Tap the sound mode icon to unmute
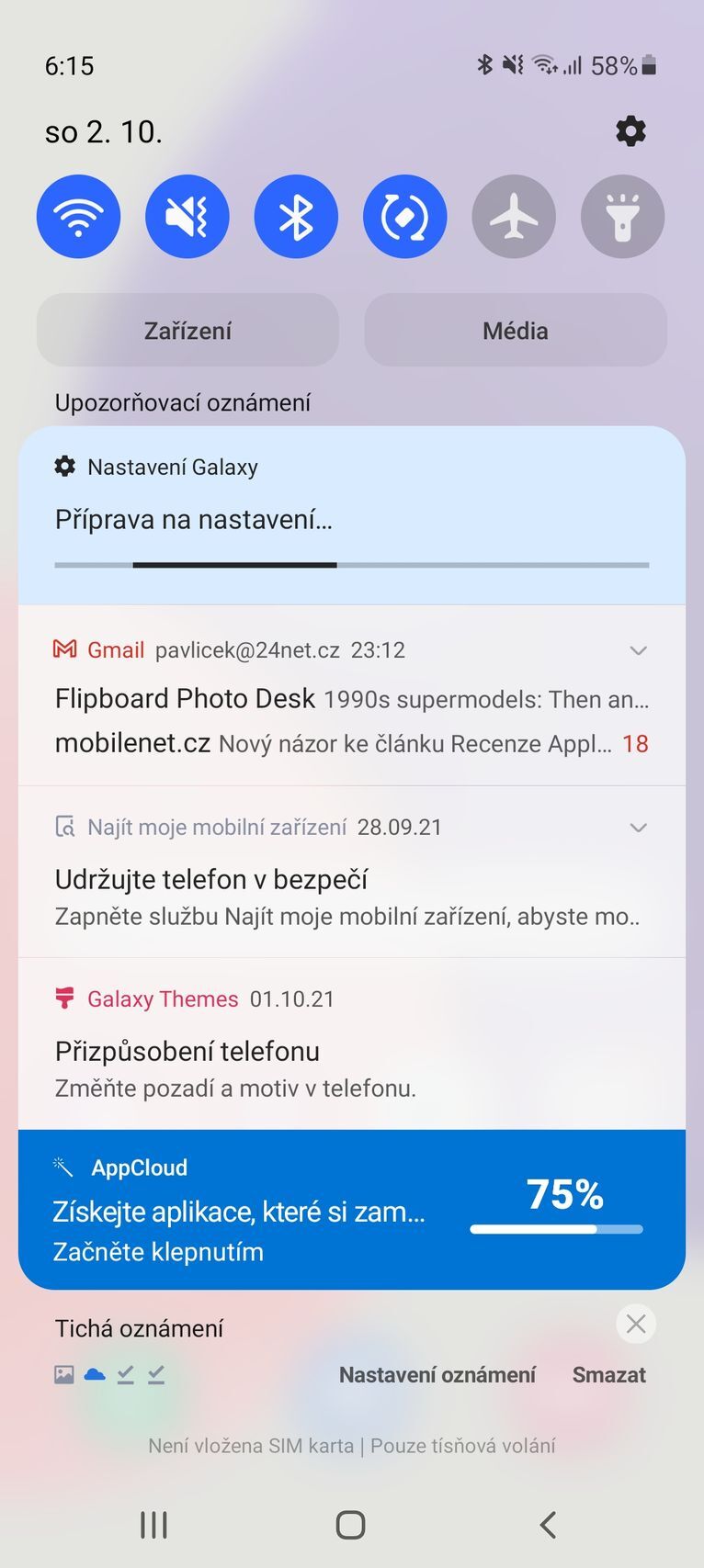Viewport: 704px width, 1568px height. click(x=187, y=216)
